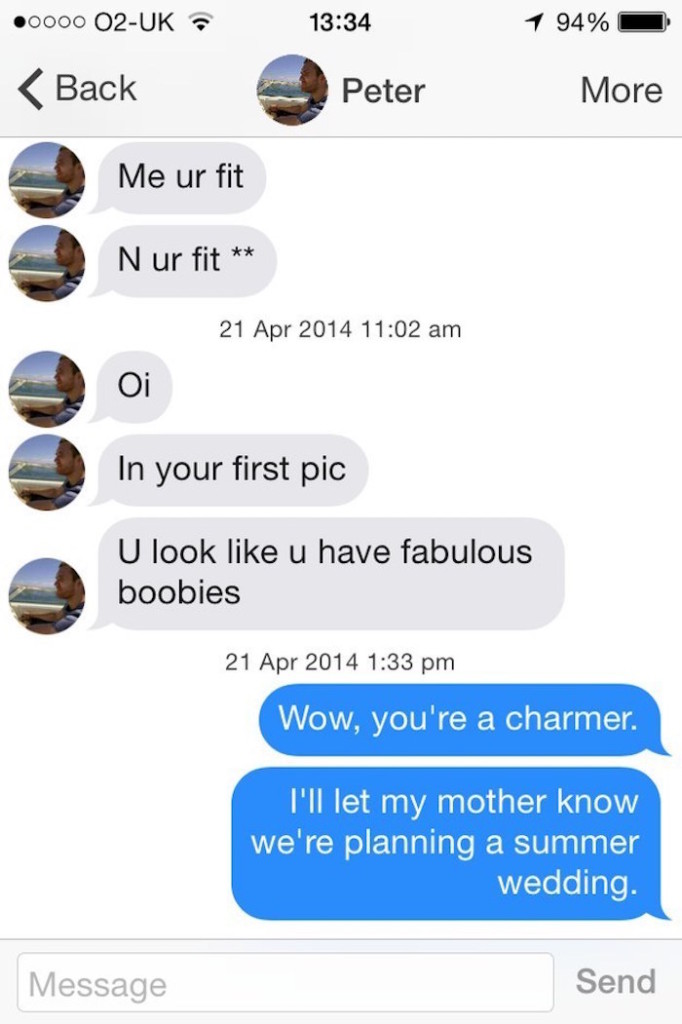Tap the Send button
682x1024 pixels.
tap(616, 981)
